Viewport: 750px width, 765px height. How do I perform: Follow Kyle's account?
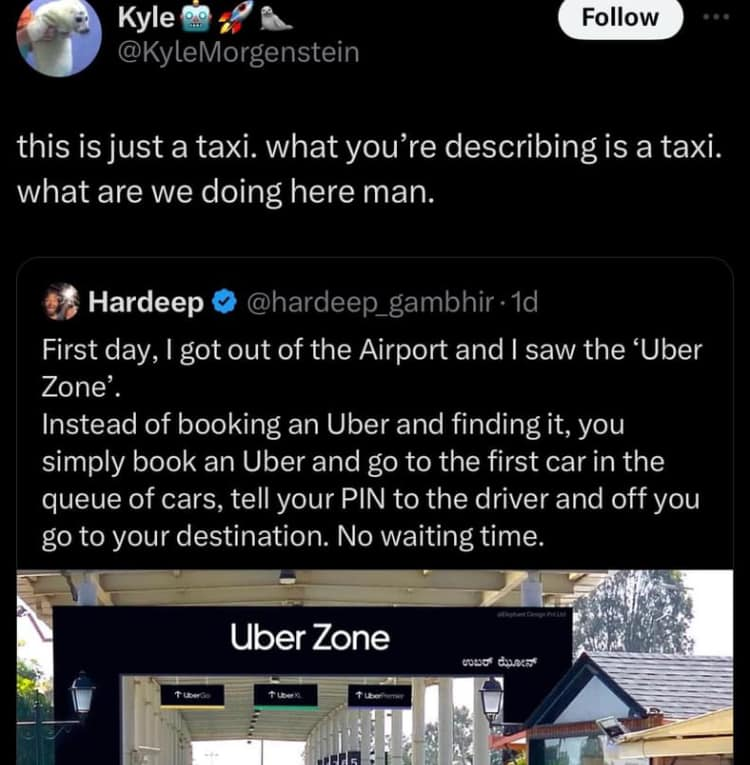click(x=621, y=17)
